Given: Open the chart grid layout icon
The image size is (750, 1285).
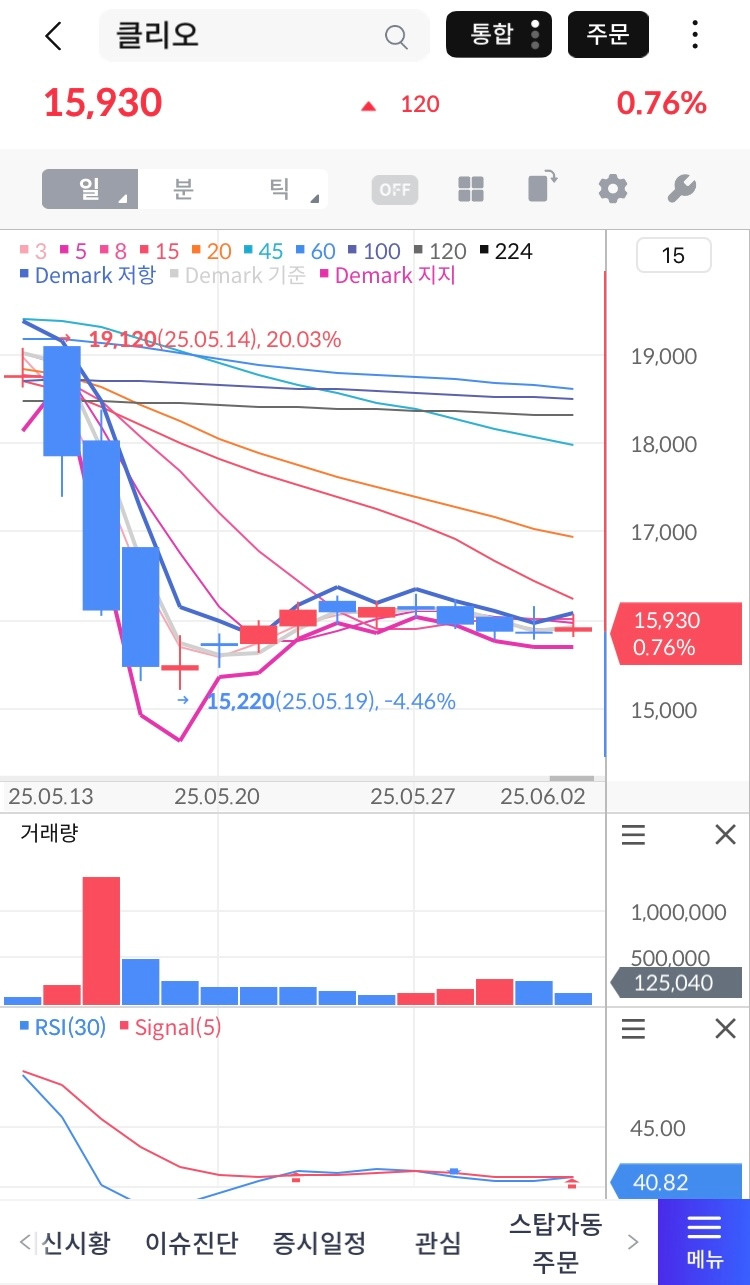Looking at the screenshot, I should point(471,189).
